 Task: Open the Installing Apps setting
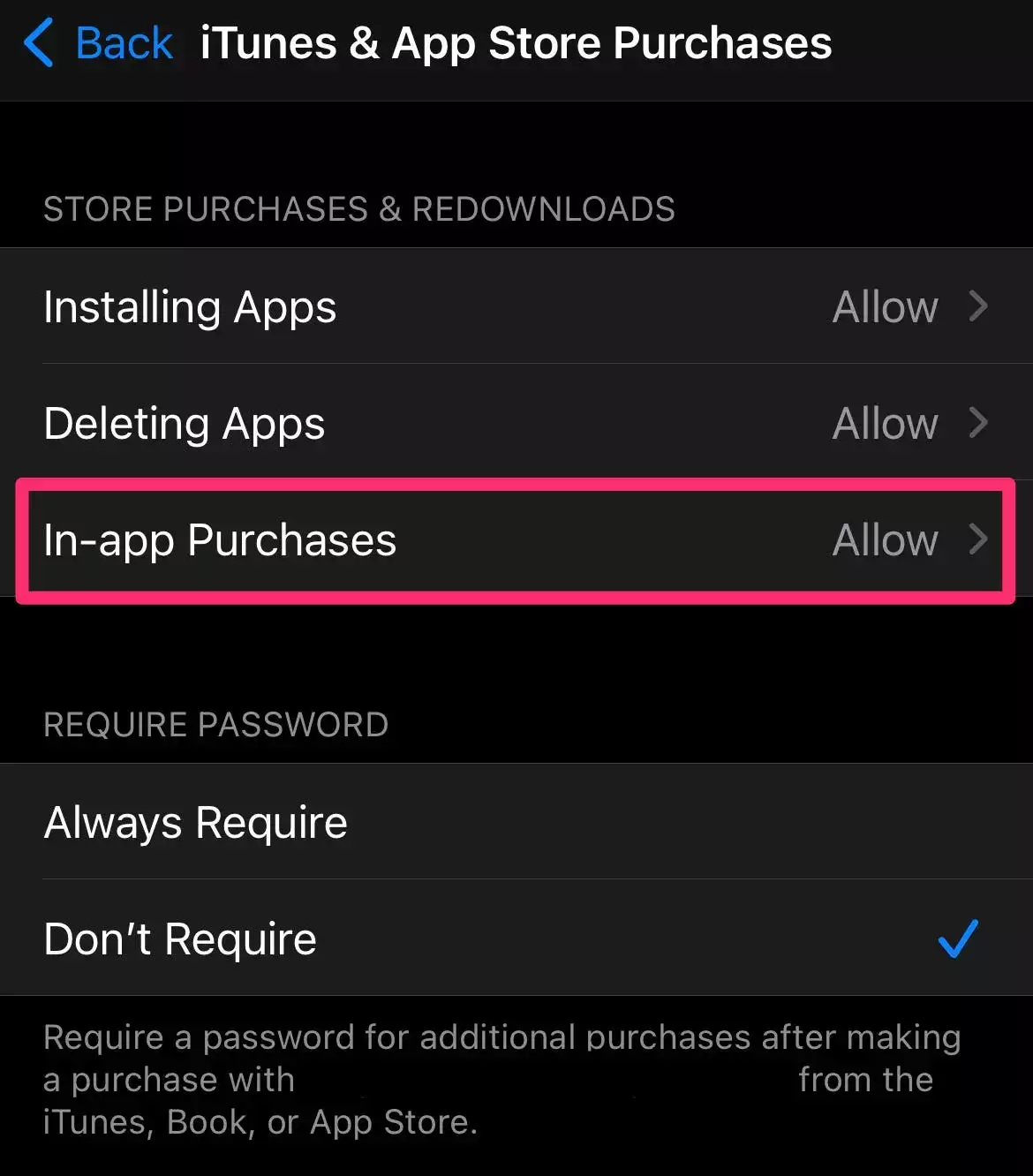point(516,306)
